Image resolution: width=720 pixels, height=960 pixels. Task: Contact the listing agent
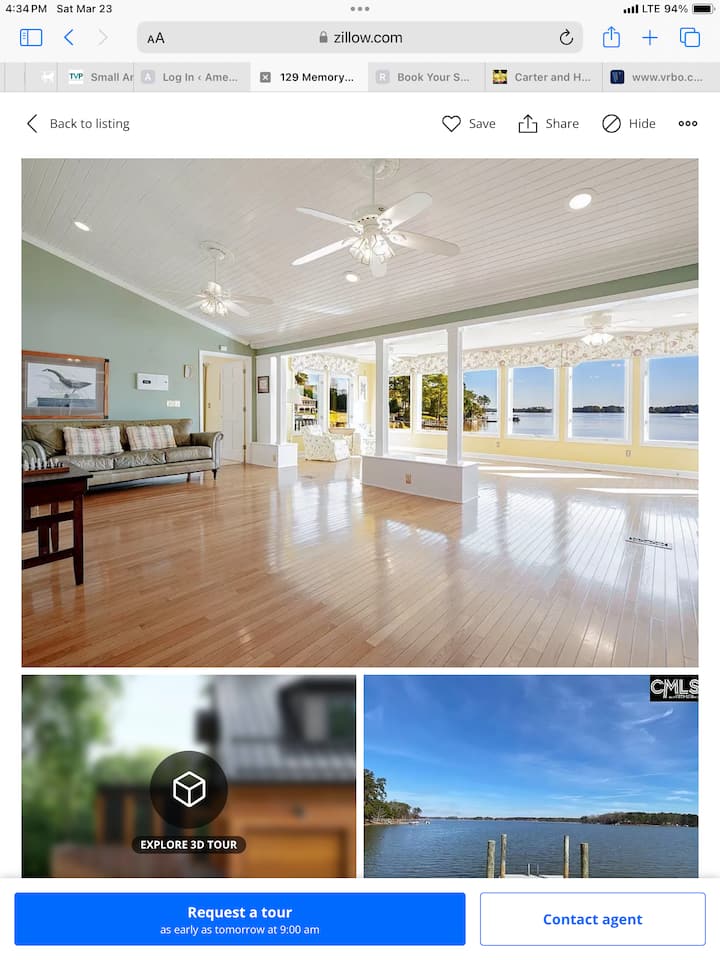(x=593, y=919)
